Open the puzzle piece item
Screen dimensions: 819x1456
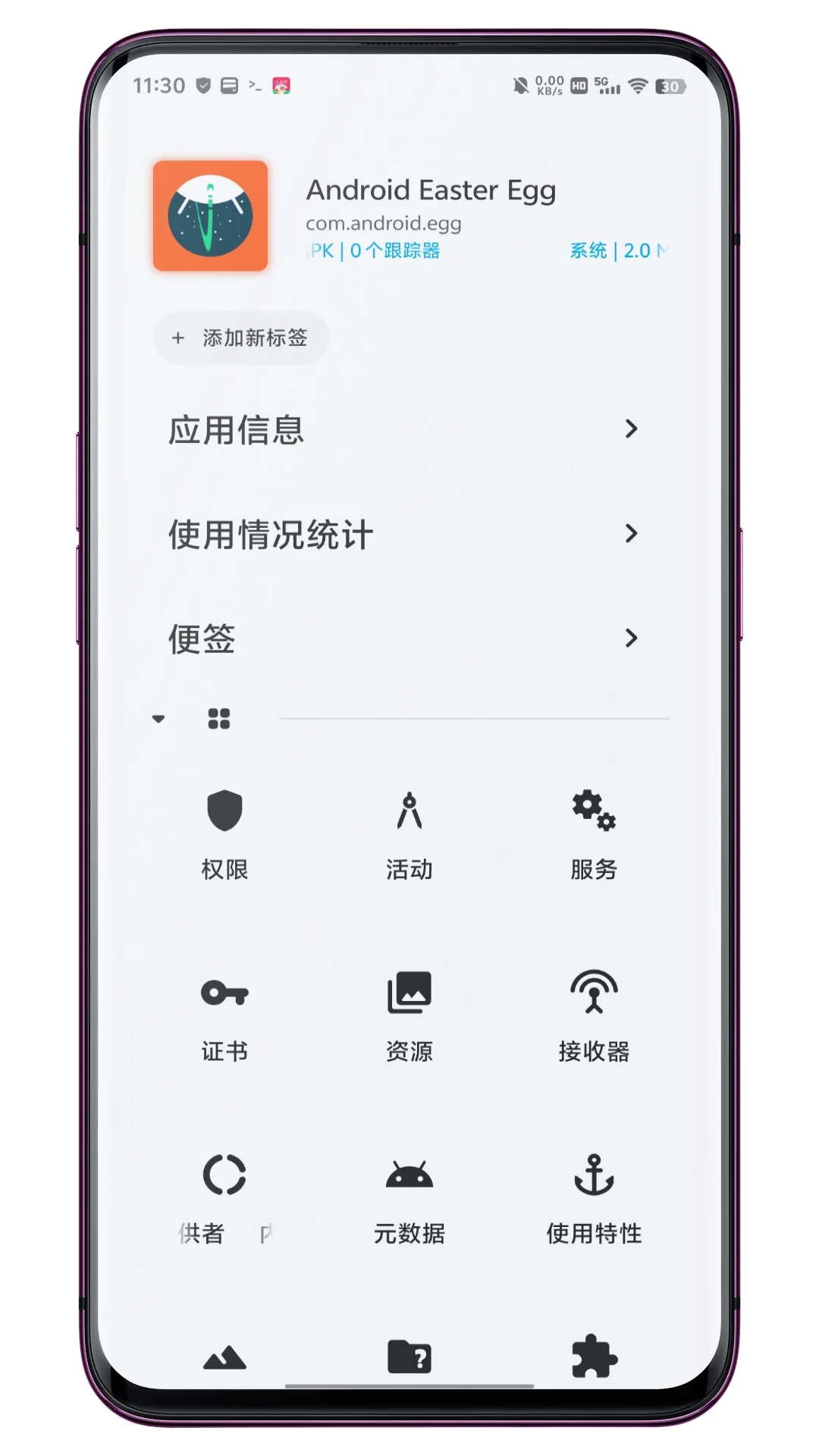point(595,1356)
